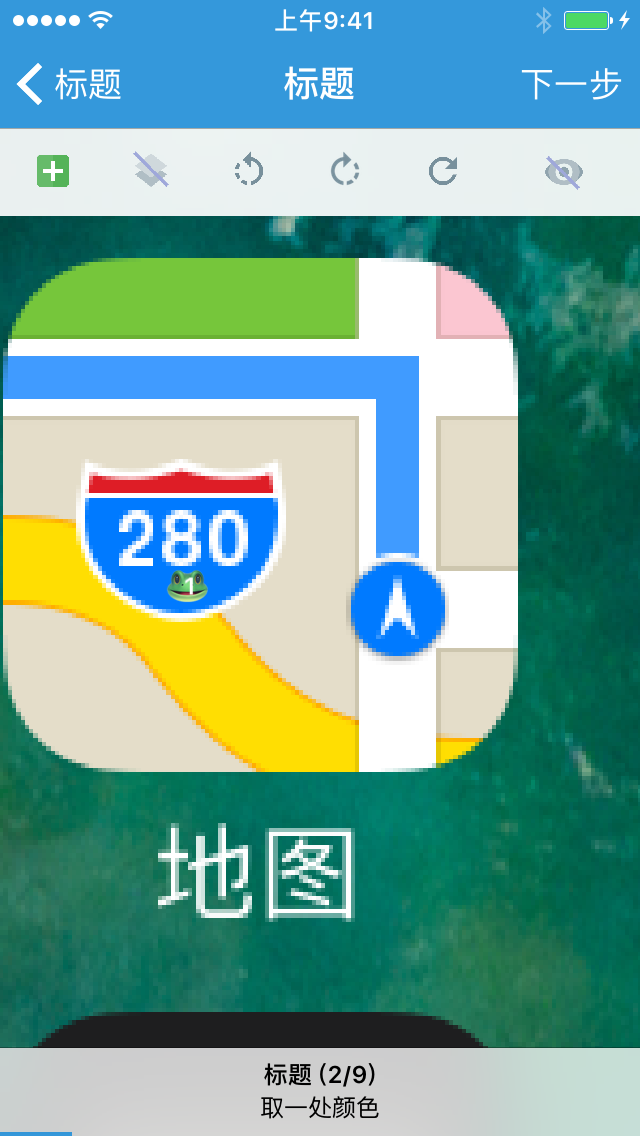Tap the solid redo arrow icon

pyautogui.click(x=442, y=171)
